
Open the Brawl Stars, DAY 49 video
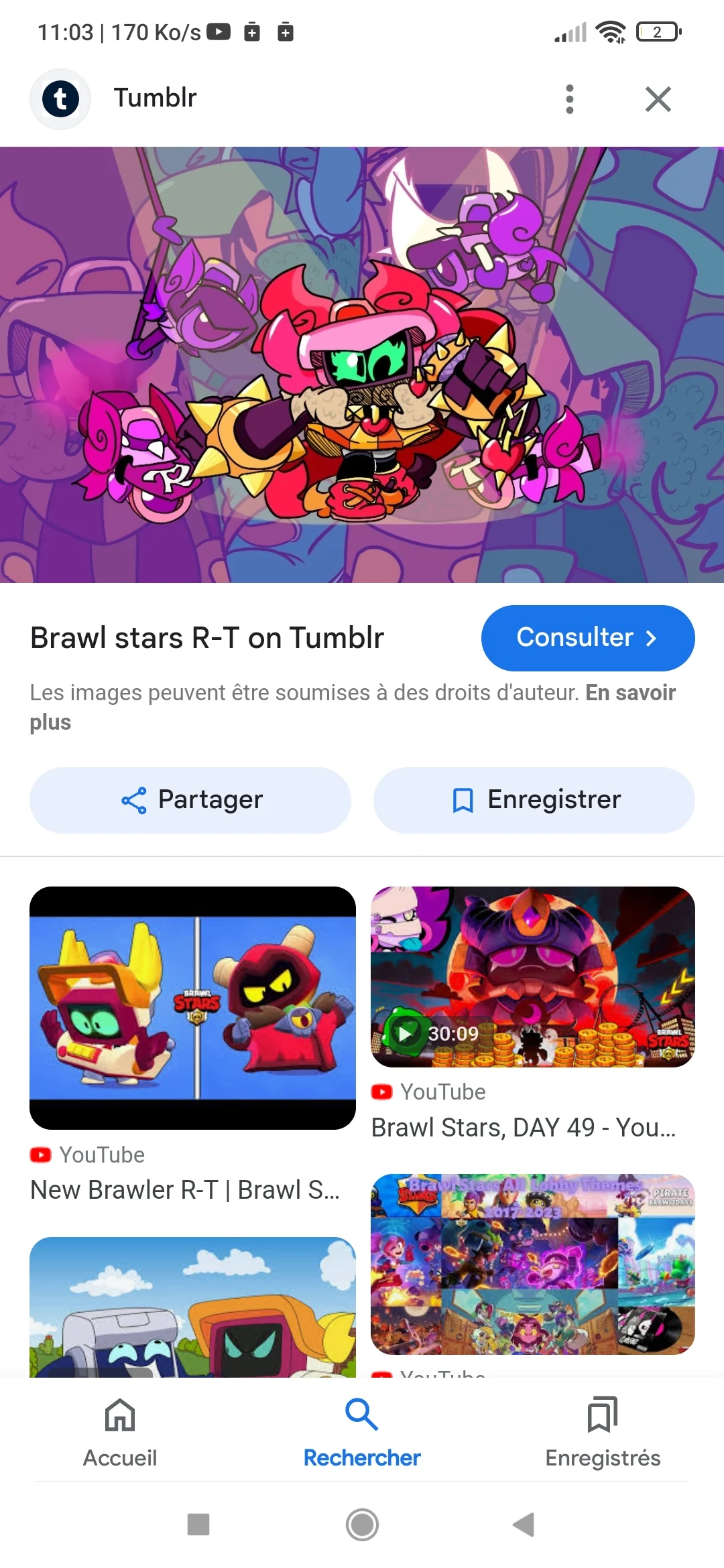pos(533,977)
